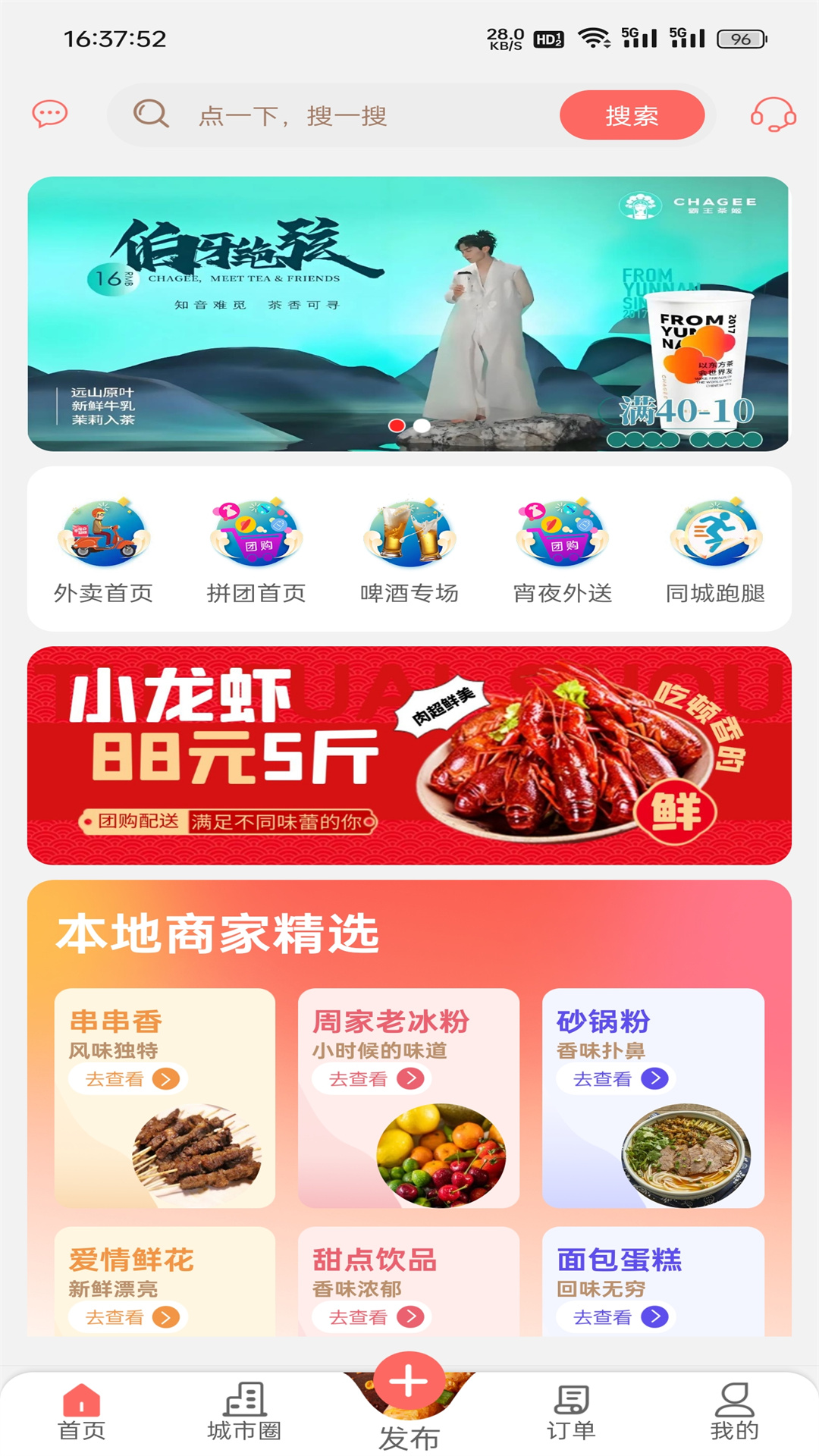Select 啤酒专场 beer event icon

[409, 540]
